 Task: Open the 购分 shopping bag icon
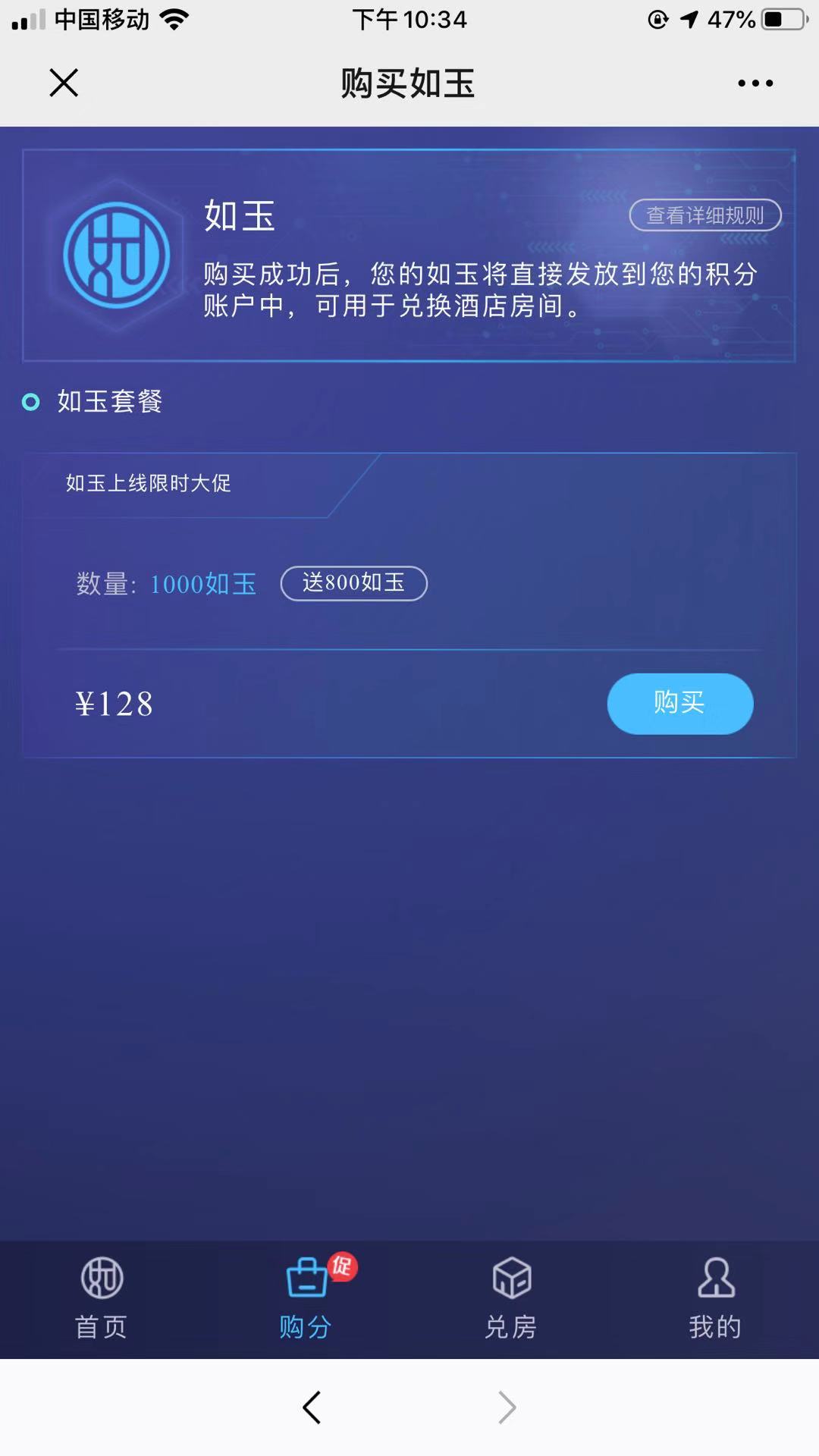(305, 1278)
